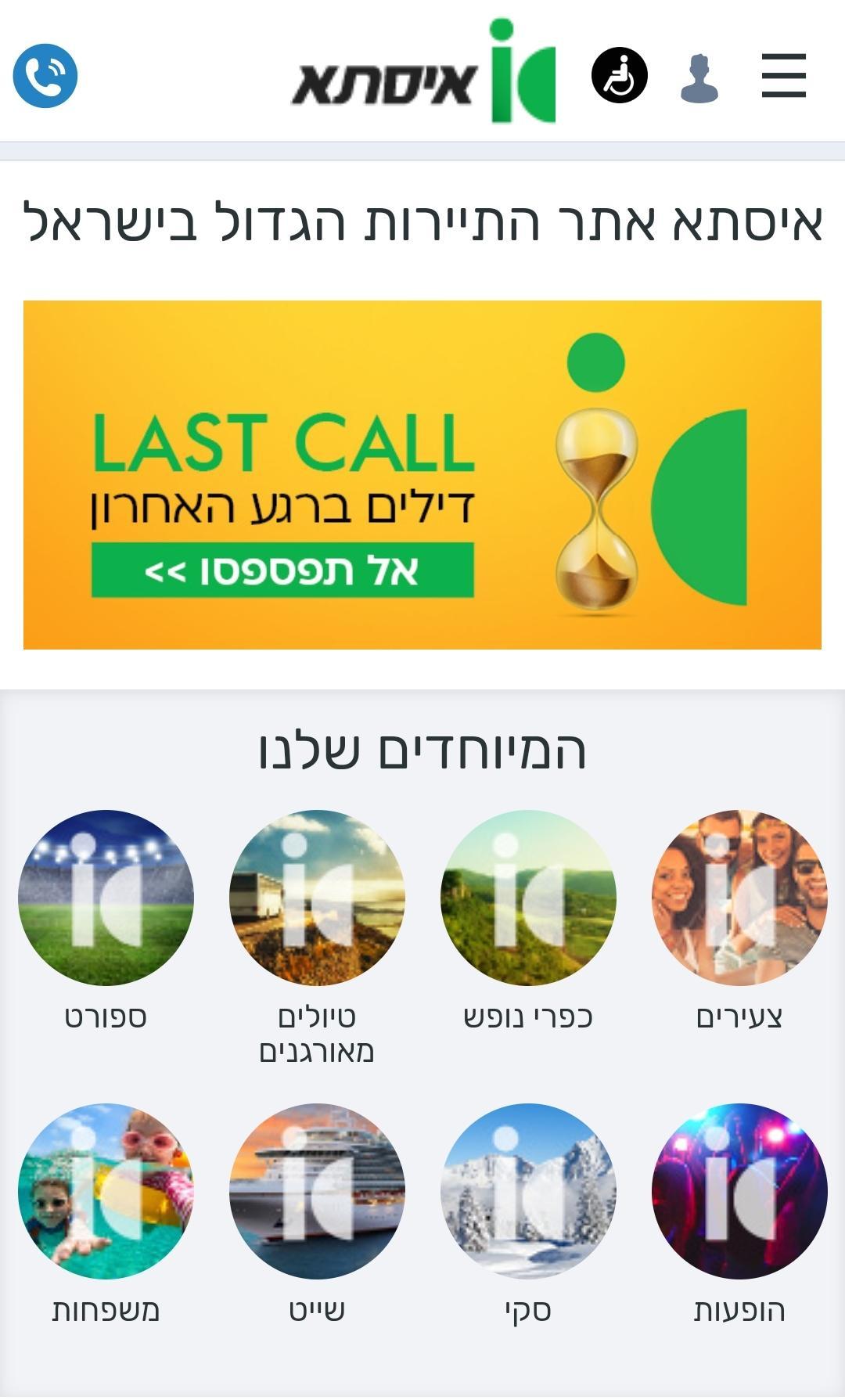Open the Last Call deals banner

(x=422, y=475)
